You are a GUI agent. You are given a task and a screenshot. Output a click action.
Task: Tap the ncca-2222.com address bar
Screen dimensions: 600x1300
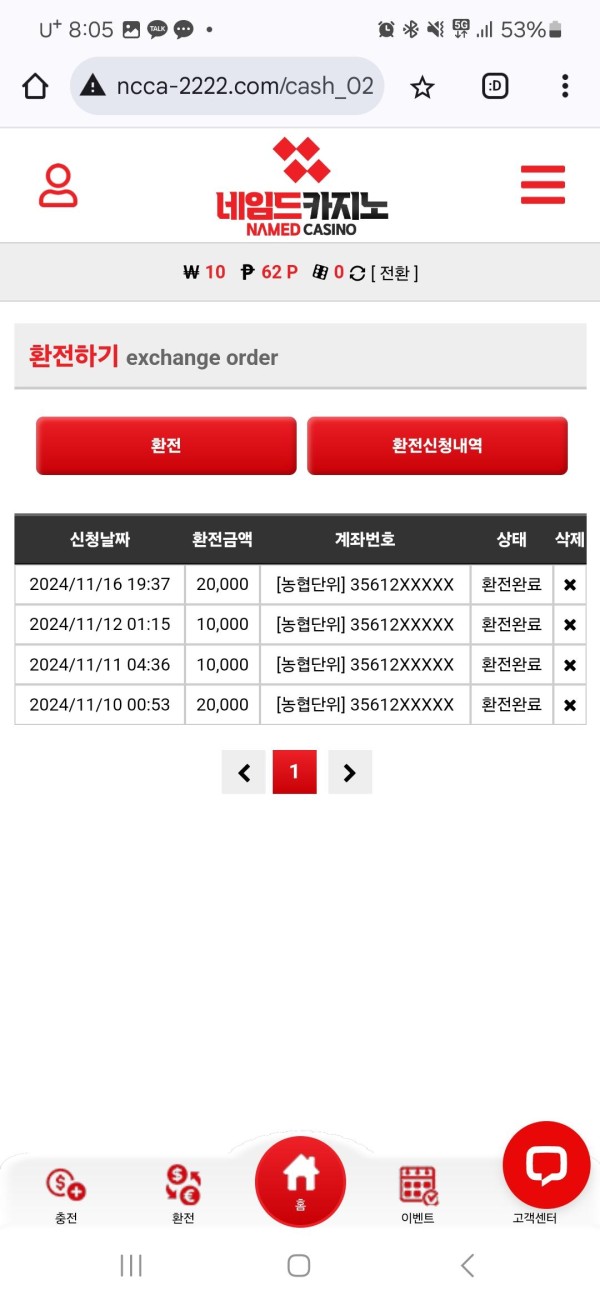228,86
